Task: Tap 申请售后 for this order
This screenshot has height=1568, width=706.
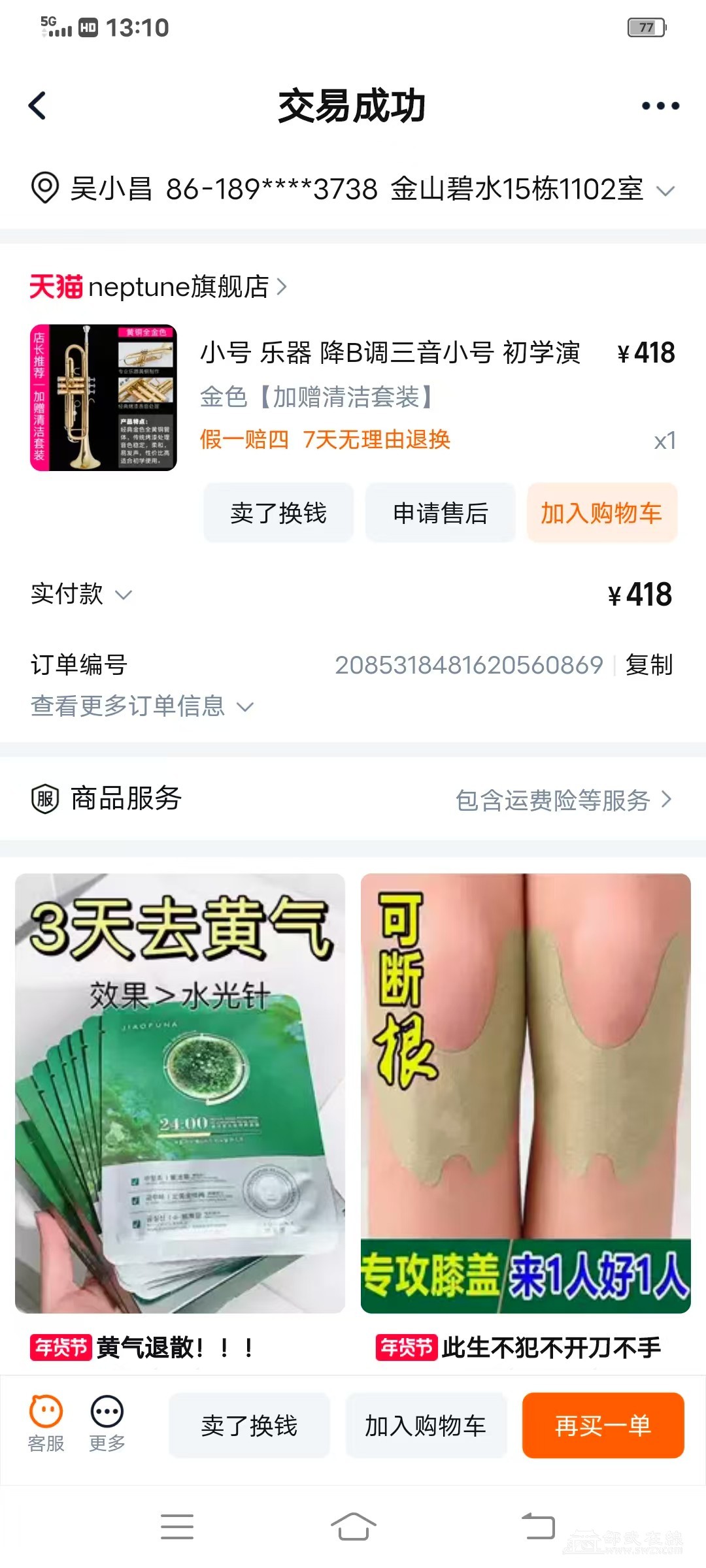Action: (440, 513)
